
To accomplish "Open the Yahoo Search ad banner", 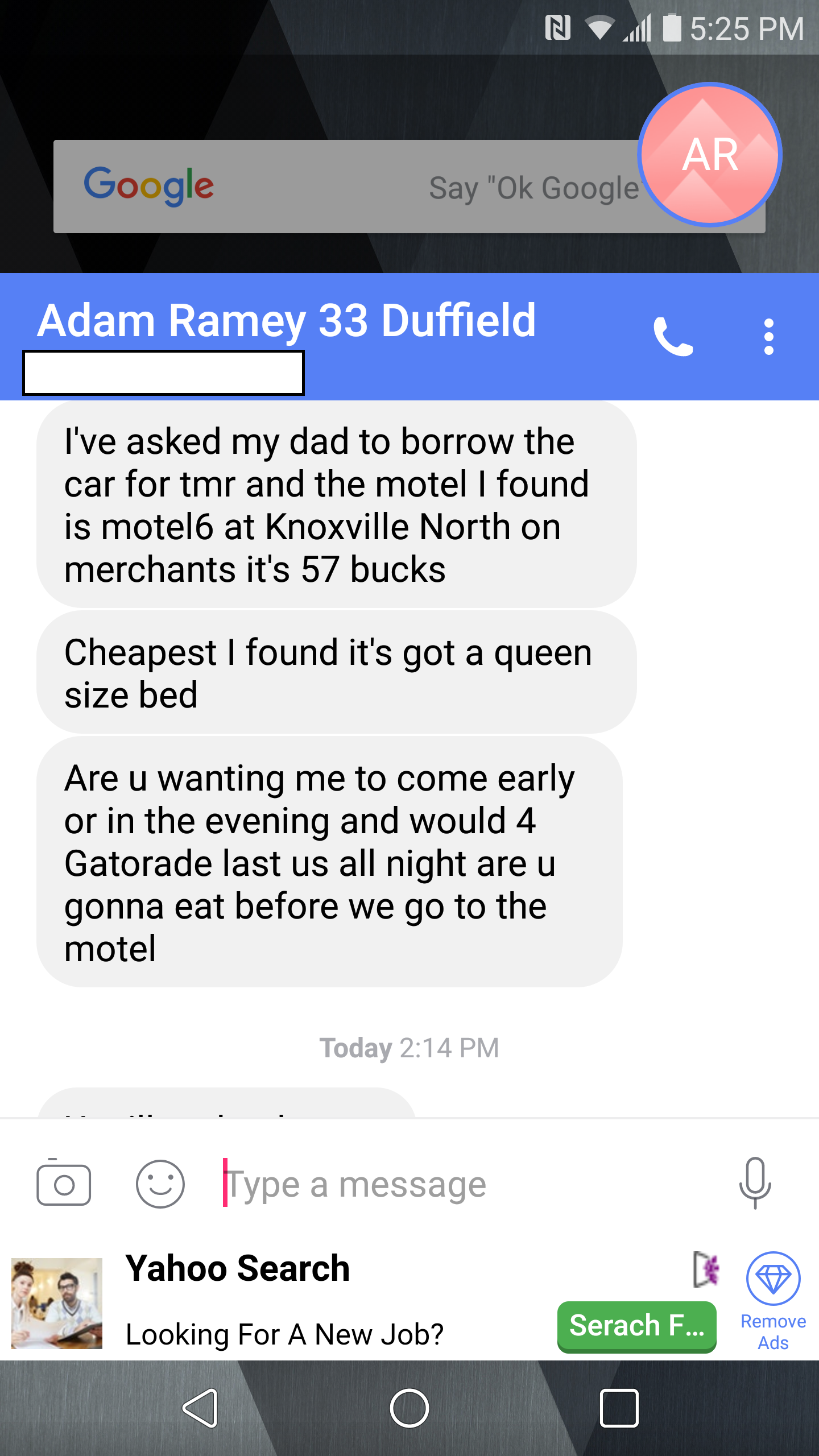I will tap(341, 1302).
